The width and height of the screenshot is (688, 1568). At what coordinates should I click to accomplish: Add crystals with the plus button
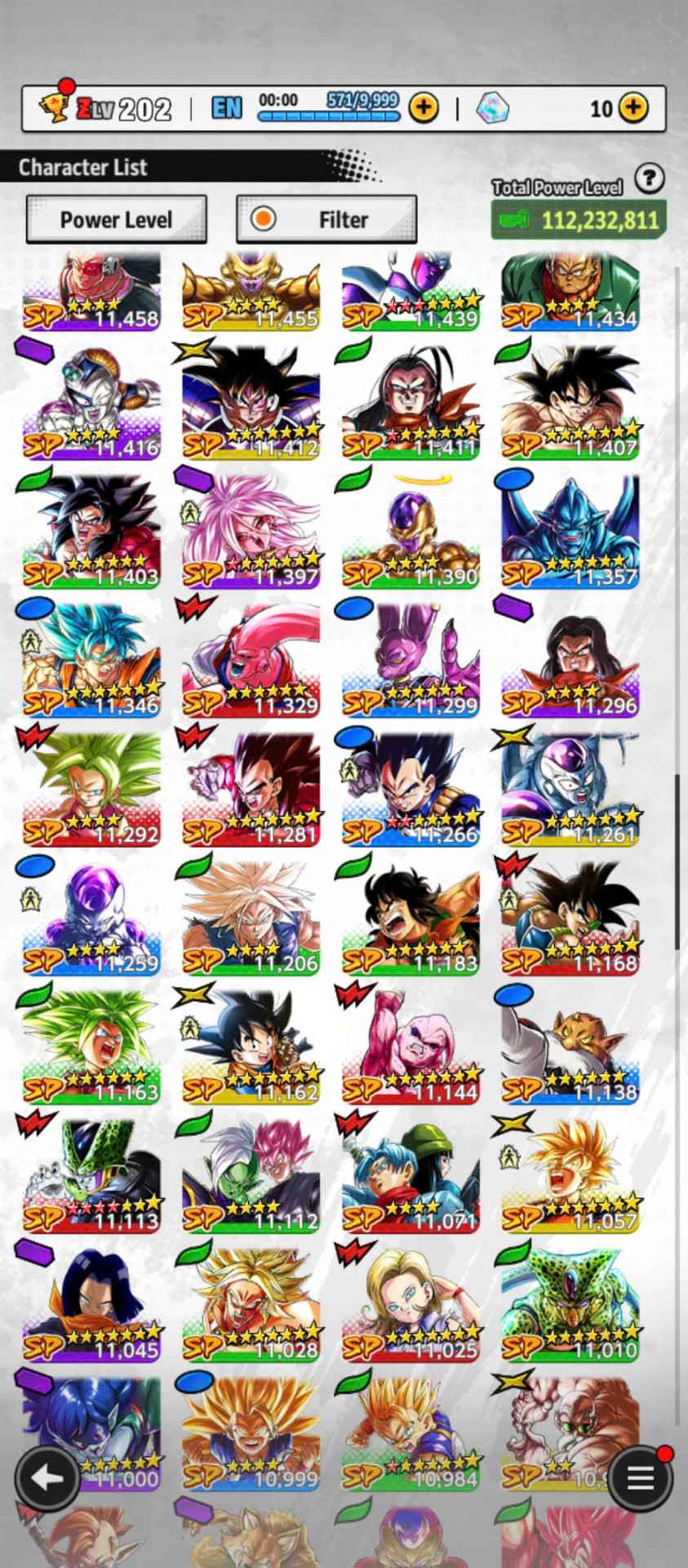click(x=634, y=108)
